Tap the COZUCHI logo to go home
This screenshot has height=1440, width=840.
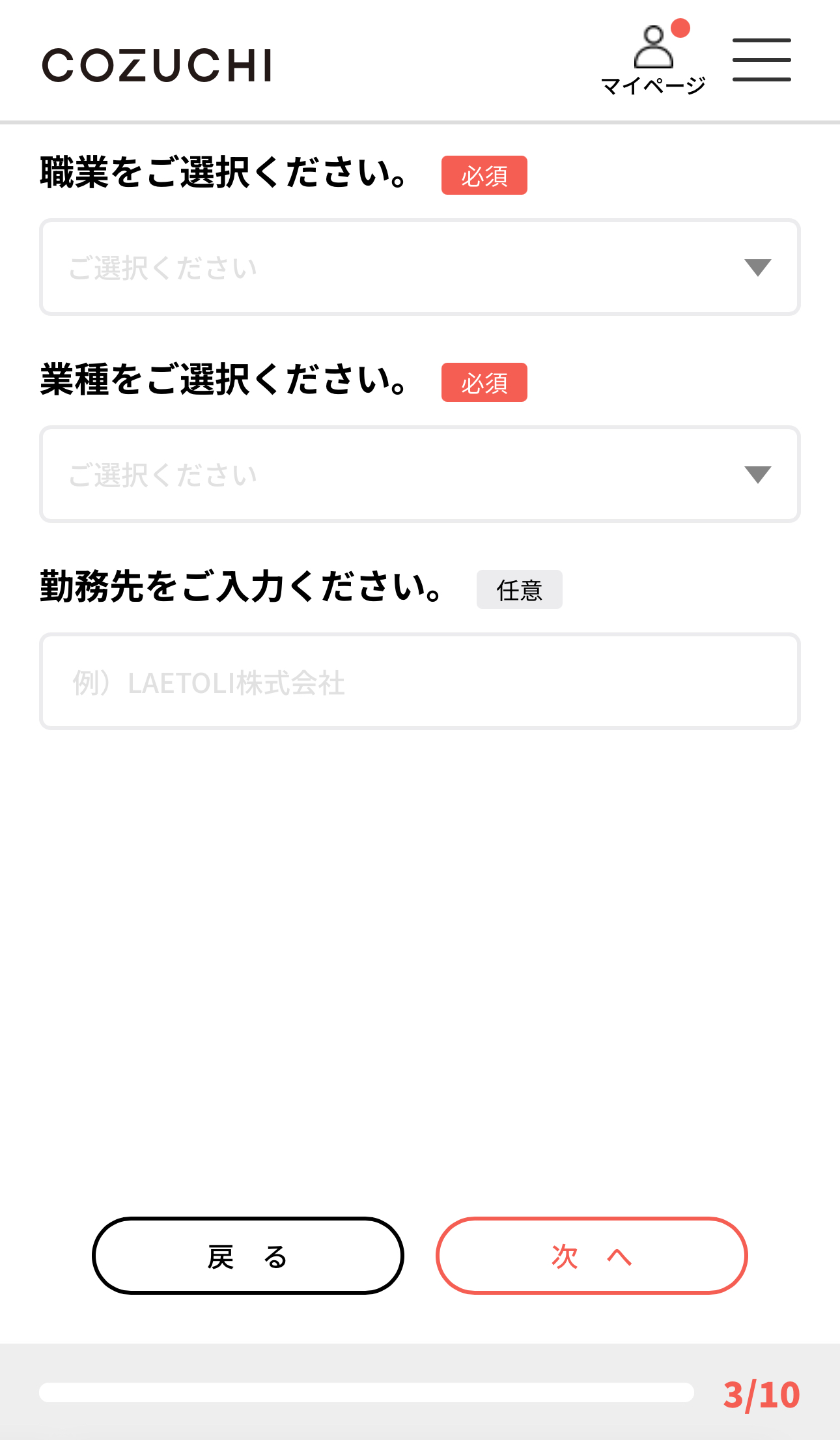coord(157,65)
